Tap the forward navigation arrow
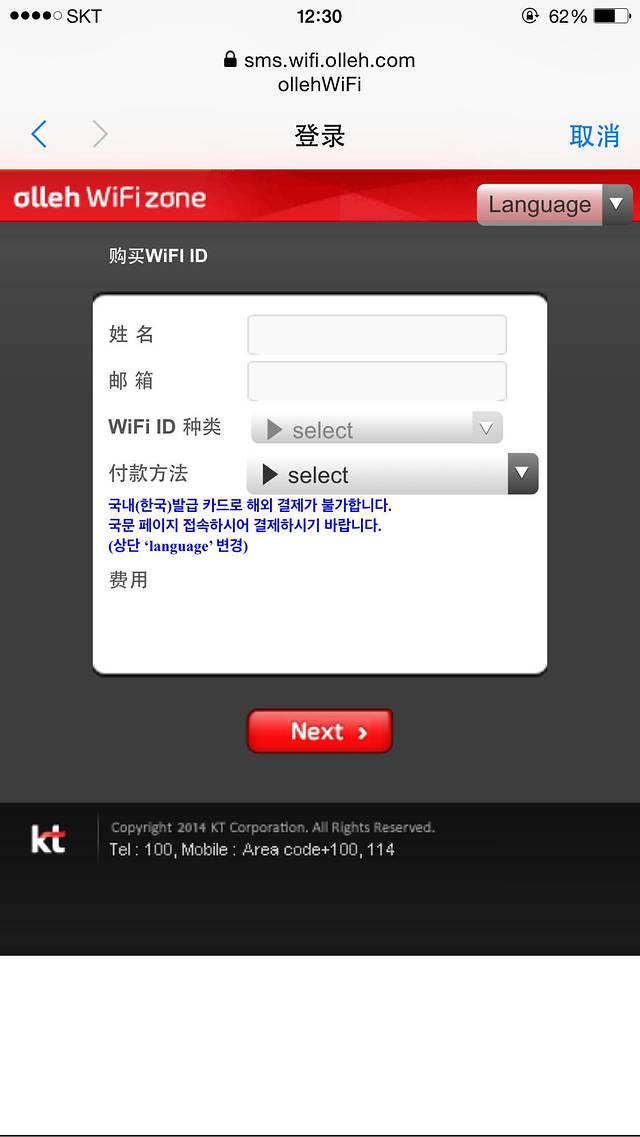 [99, 135]
